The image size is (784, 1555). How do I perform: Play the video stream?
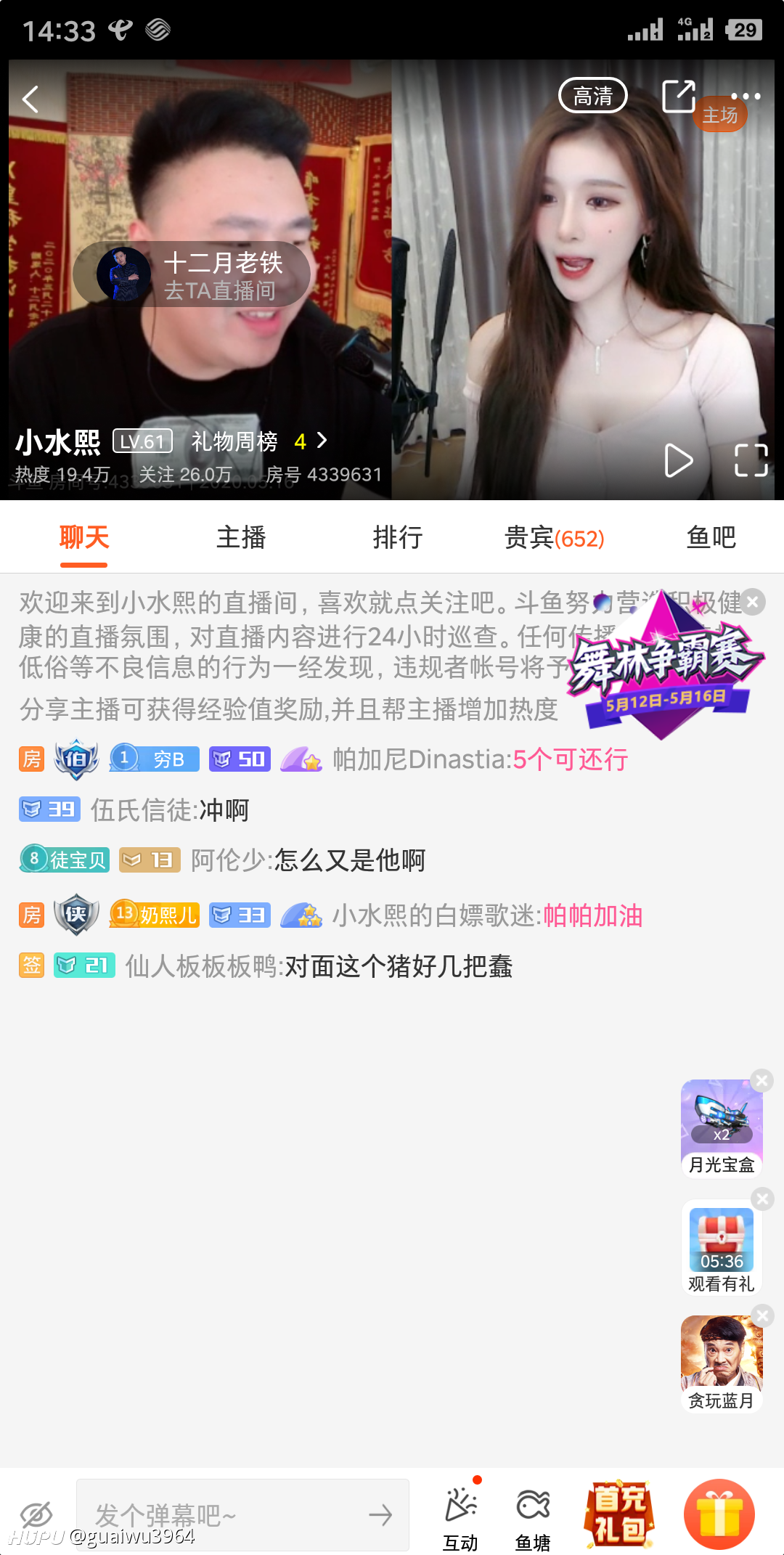pyautogui.click(x=679, y=460)
